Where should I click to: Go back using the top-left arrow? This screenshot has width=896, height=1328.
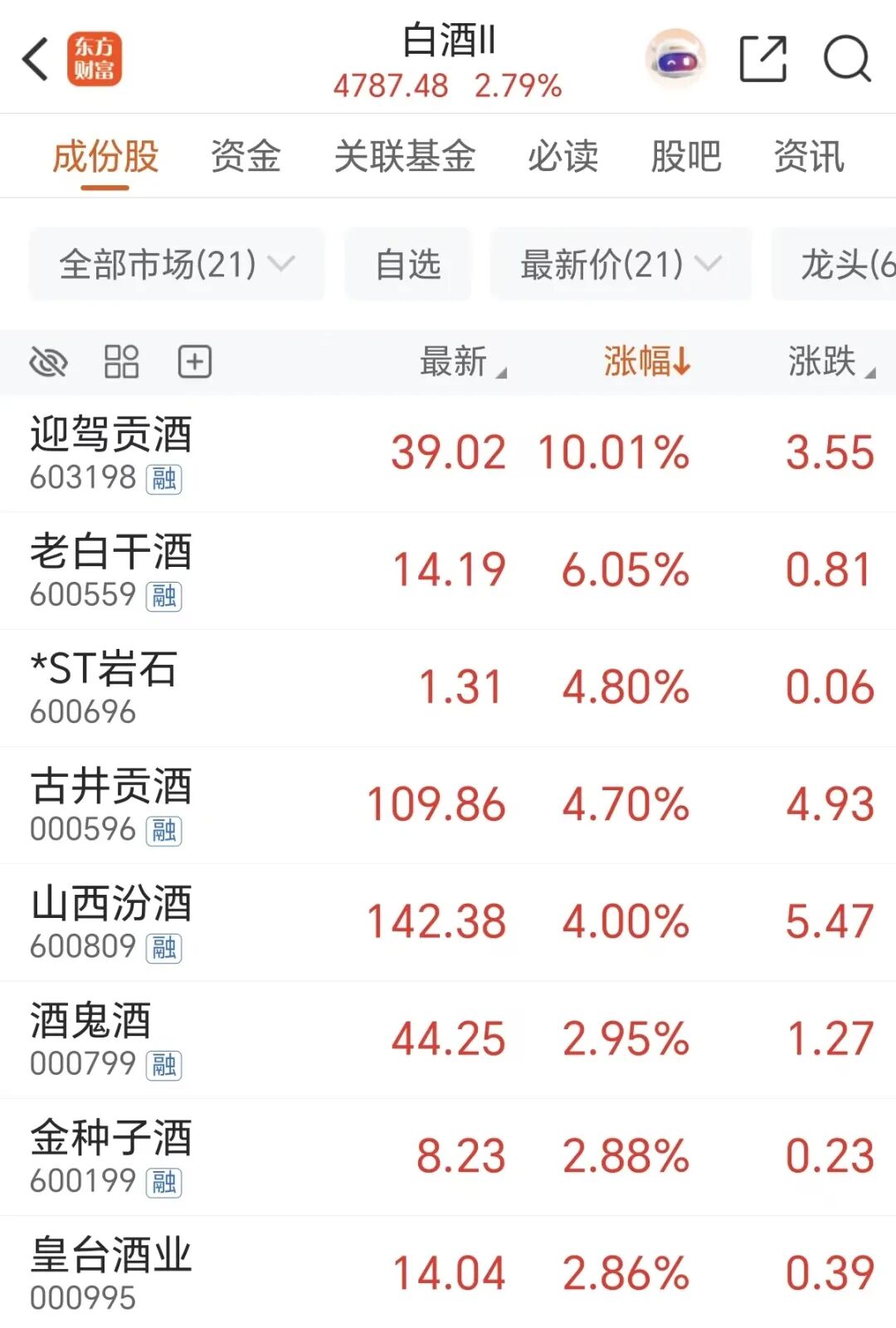click(36, 59)
